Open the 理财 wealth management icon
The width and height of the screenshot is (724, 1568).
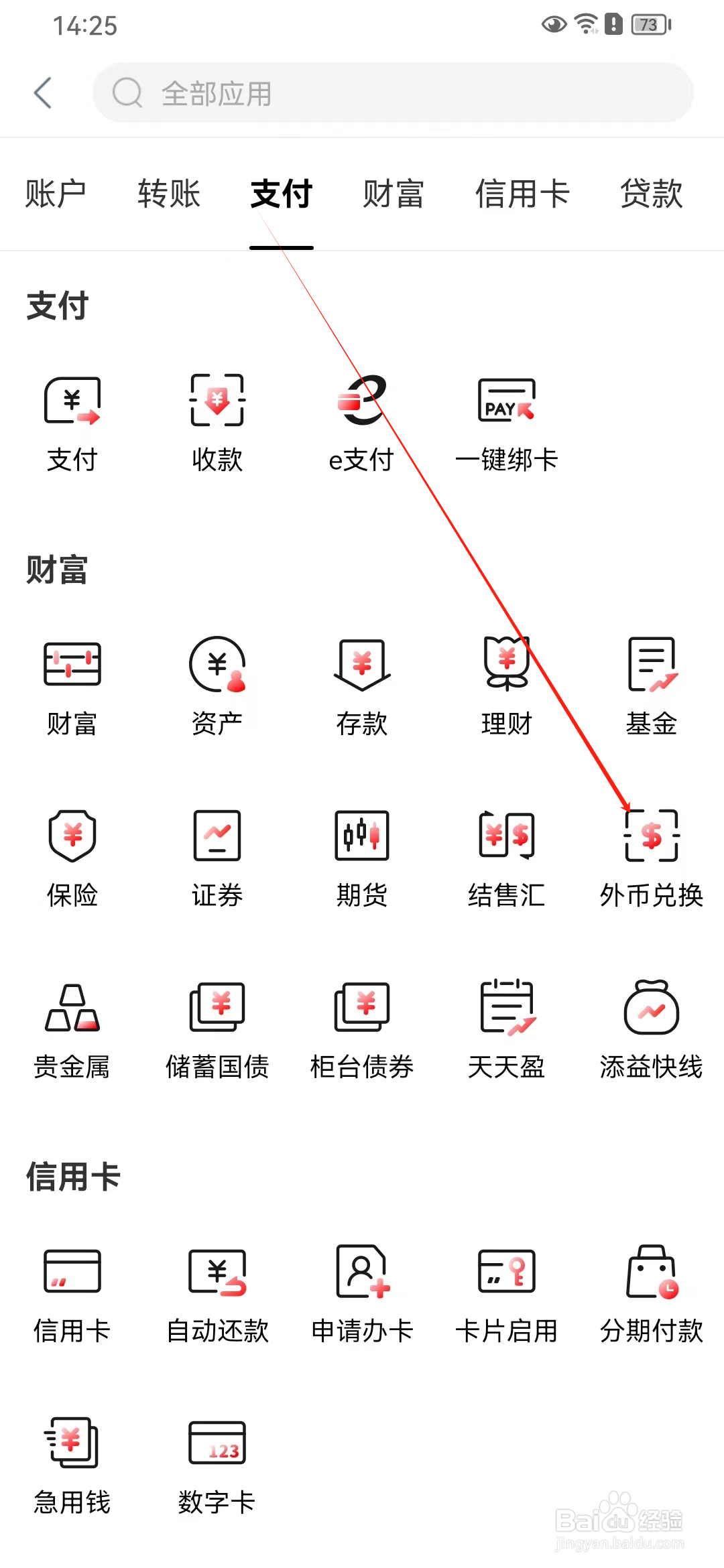(507, 683)
